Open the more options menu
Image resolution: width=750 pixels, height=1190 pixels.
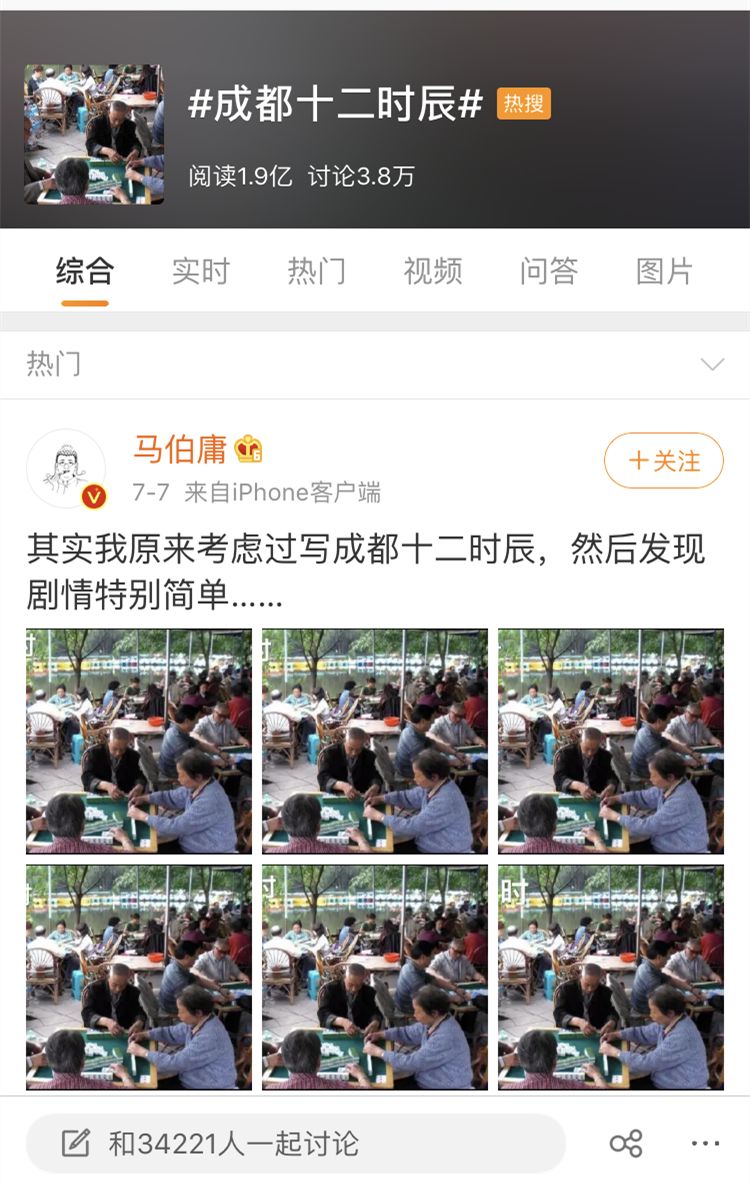click(x=705, y=1143)
